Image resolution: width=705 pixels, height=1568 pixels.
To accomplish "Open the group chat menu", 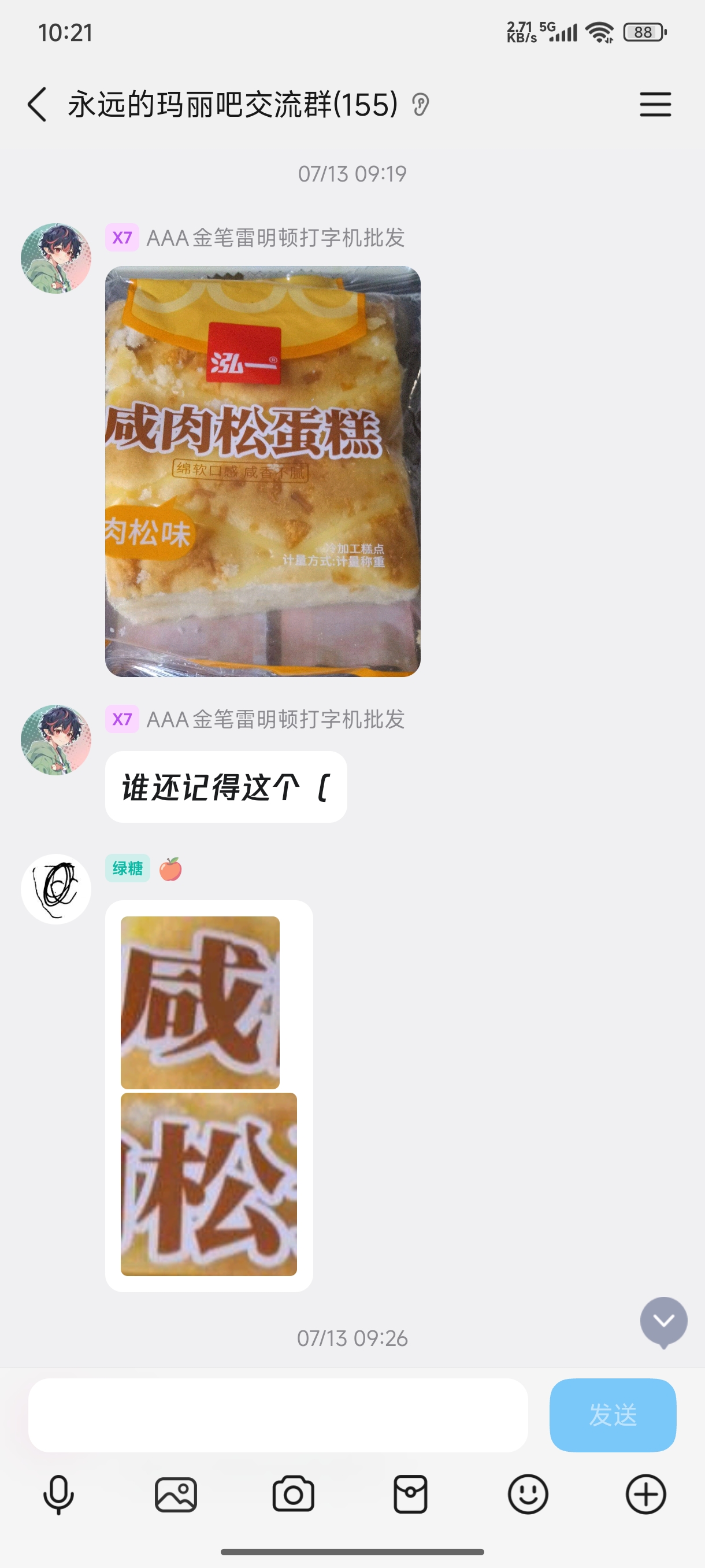I will (x=655, y=104).
